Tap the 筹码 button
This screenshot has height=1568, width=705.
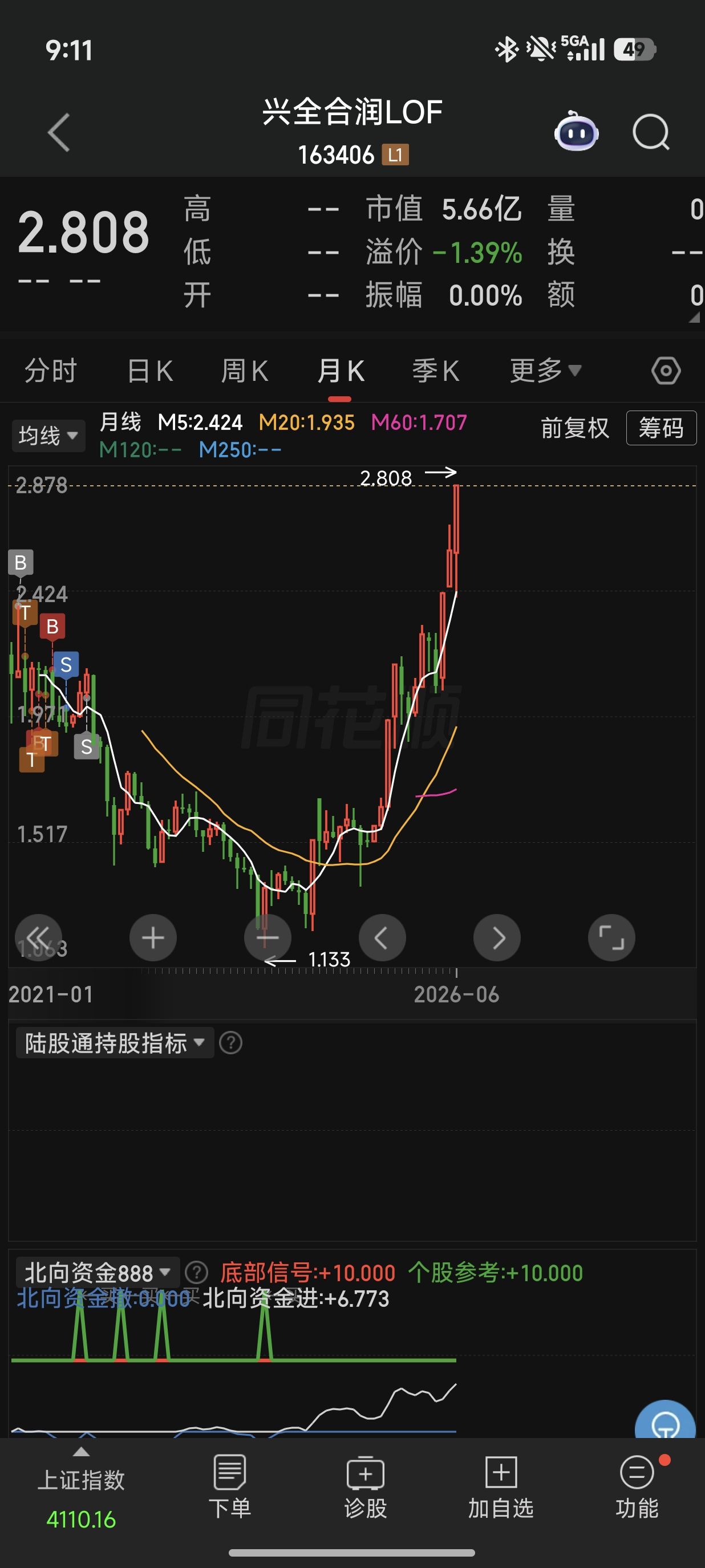pos(661,428)
